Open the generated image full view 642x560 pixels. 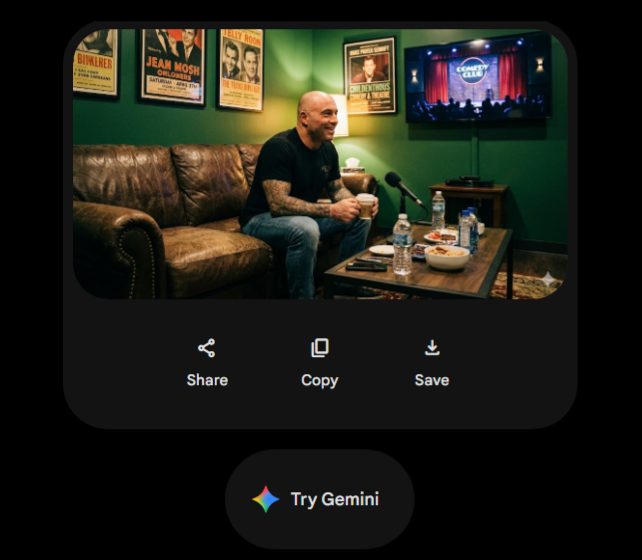coord(318,163)
